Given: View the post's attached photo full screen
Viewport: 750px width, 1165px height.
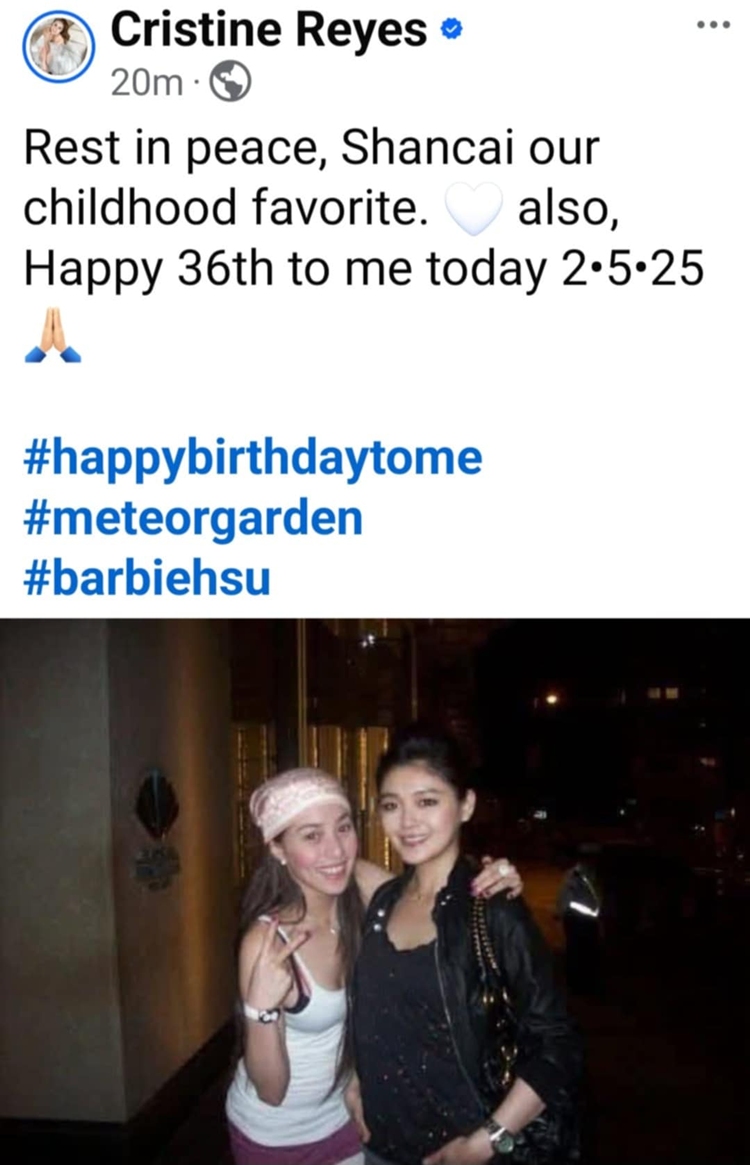Looking at the screenshot, I should (x=375, y=890).
